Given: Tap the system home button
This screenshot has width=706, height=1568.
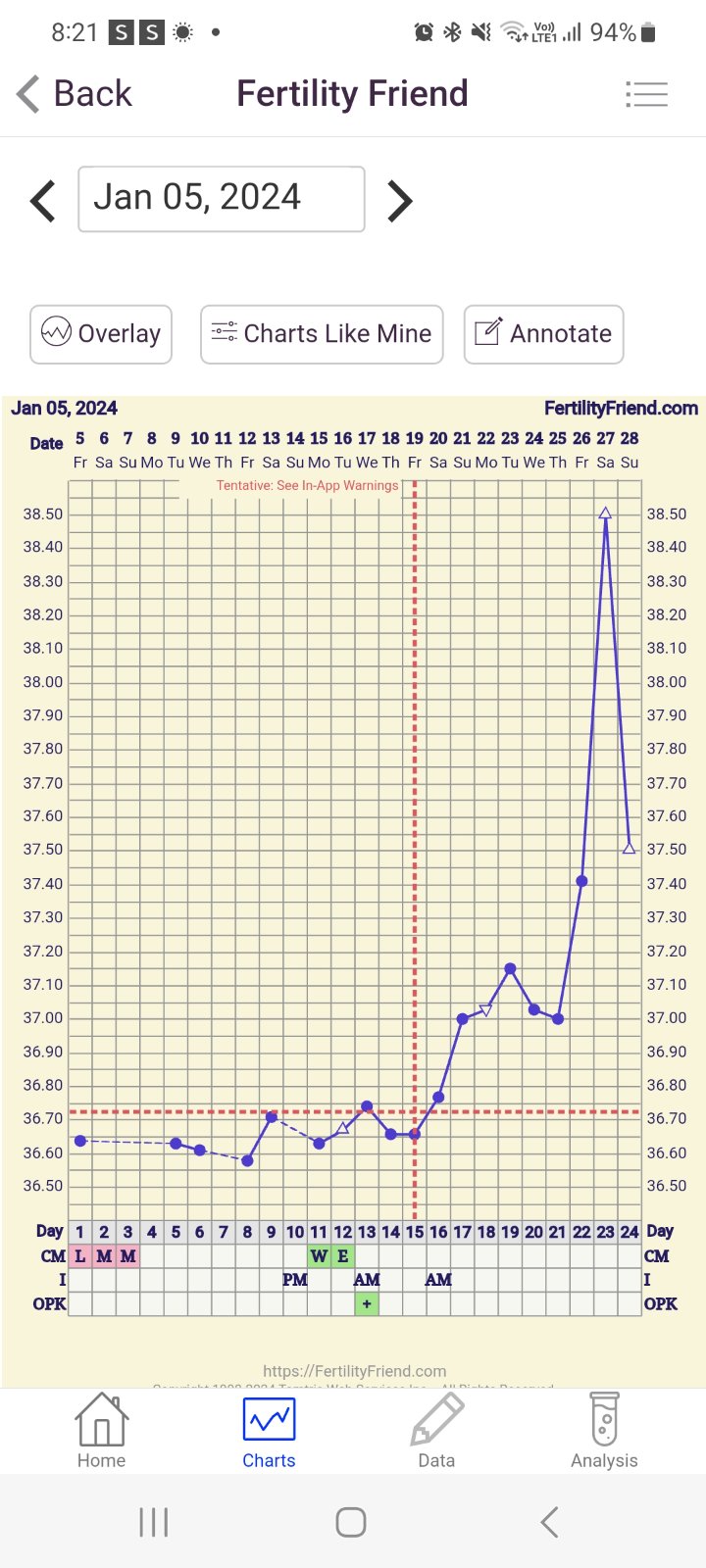Looking at the screenshot, I should [351, 1522].
